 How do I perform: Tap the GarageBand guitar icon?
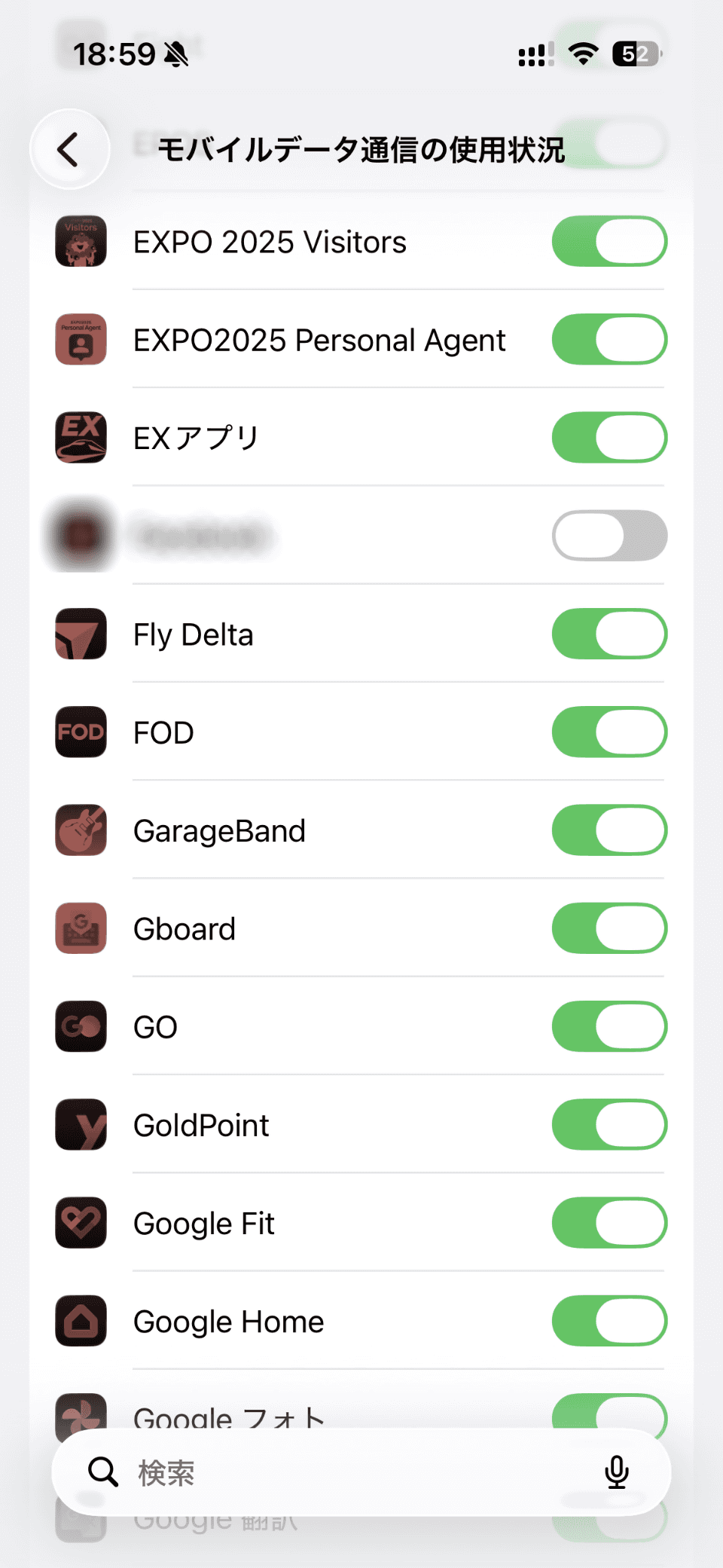(81, 830)
